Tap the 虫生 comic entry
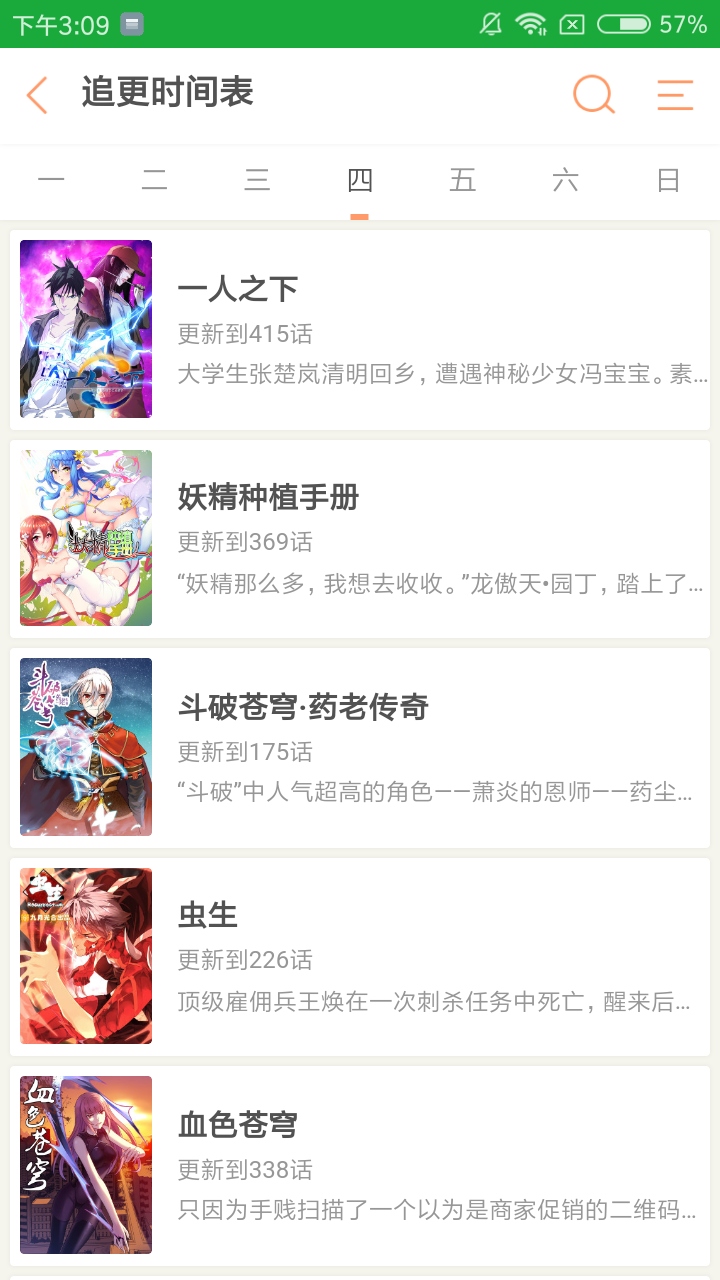 [360, 955]
